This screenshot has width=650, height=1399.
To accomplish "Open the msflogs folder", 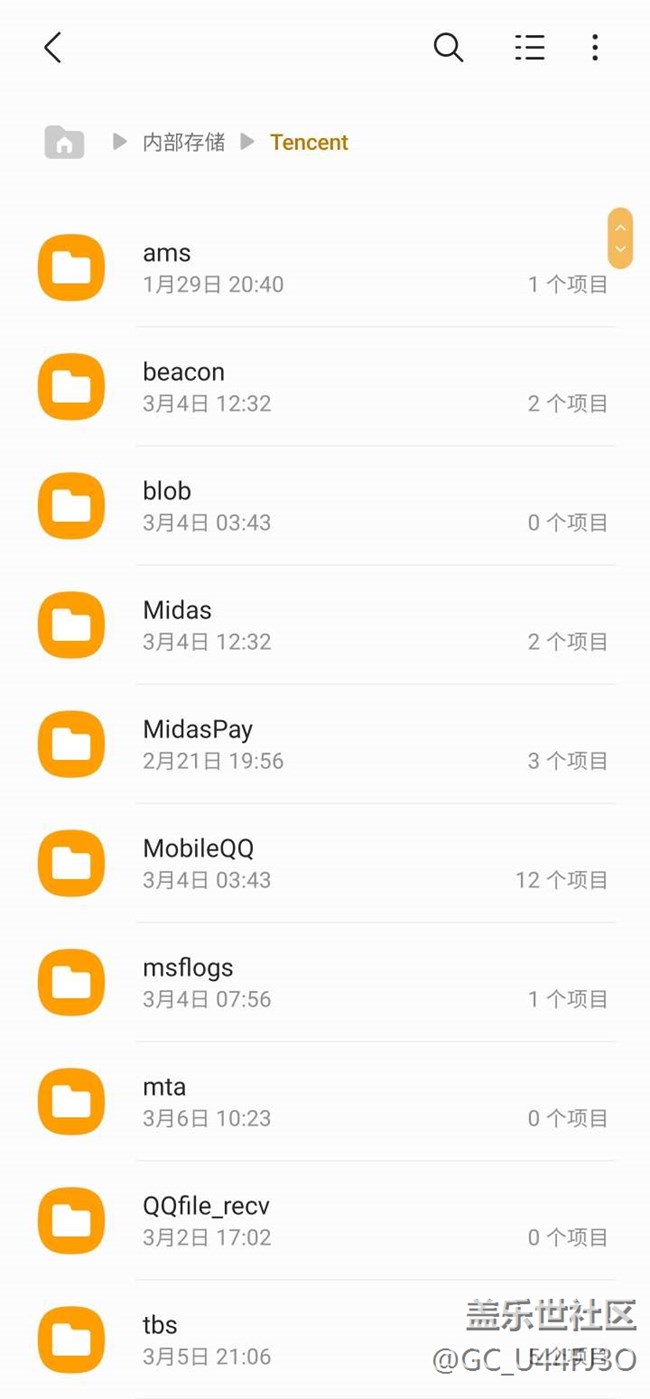I will [x=325, y=982].
